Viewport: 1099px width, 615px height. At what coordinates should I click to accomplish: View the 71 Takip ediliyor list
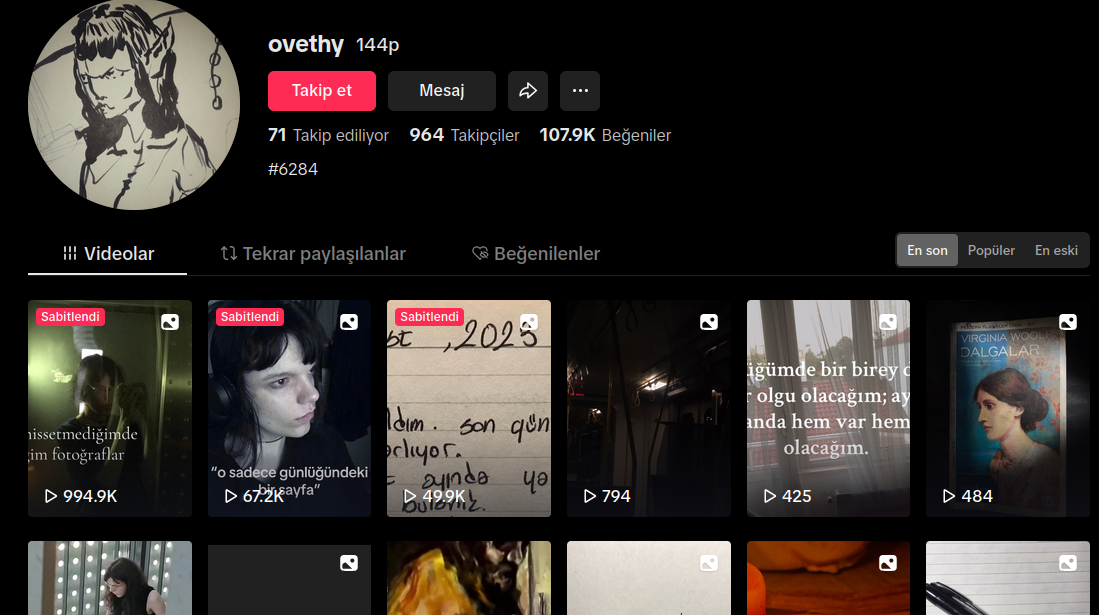(x=328, y=135)
